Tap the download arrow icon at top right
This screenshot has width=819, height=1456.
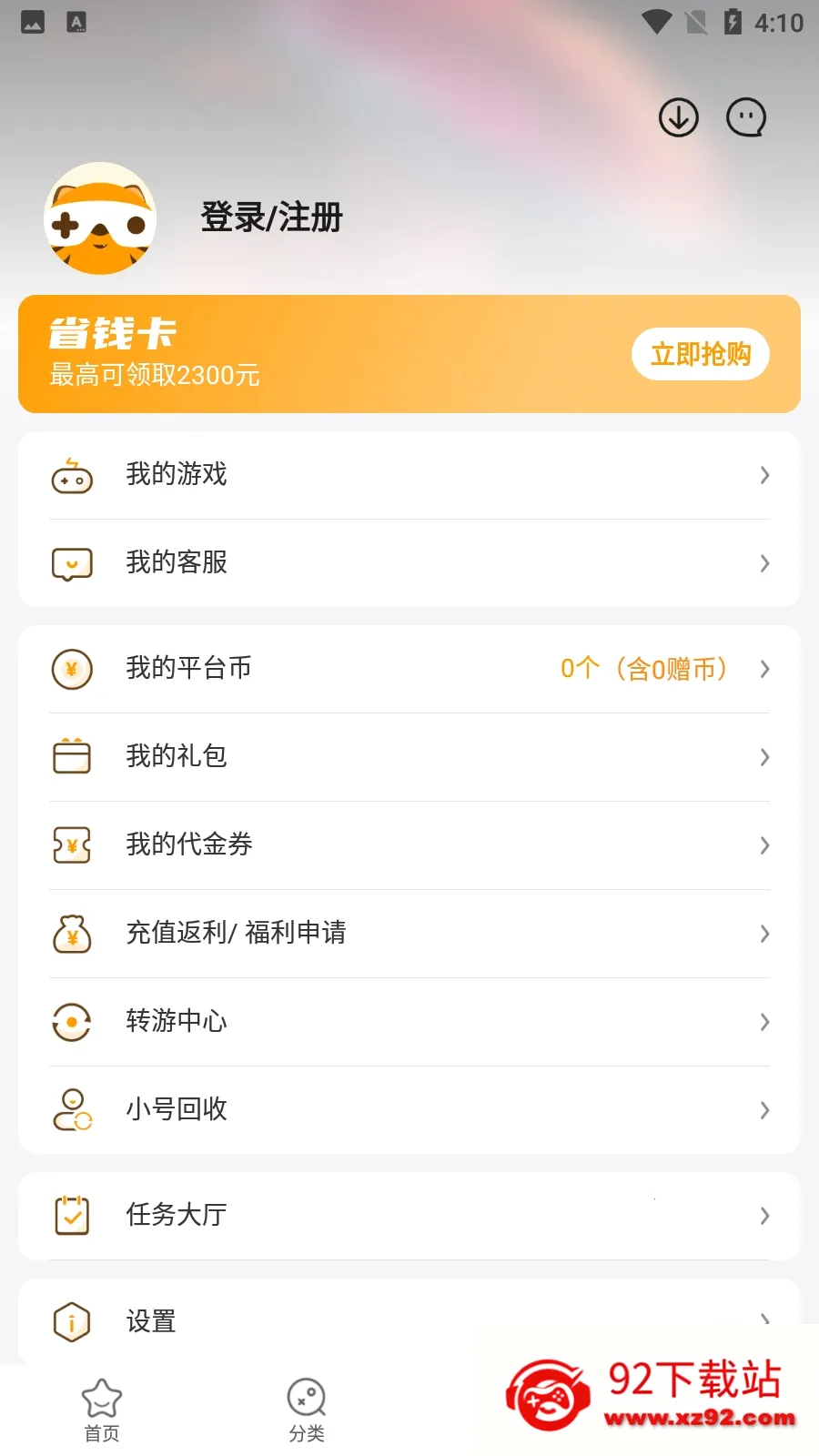(678, 116)
